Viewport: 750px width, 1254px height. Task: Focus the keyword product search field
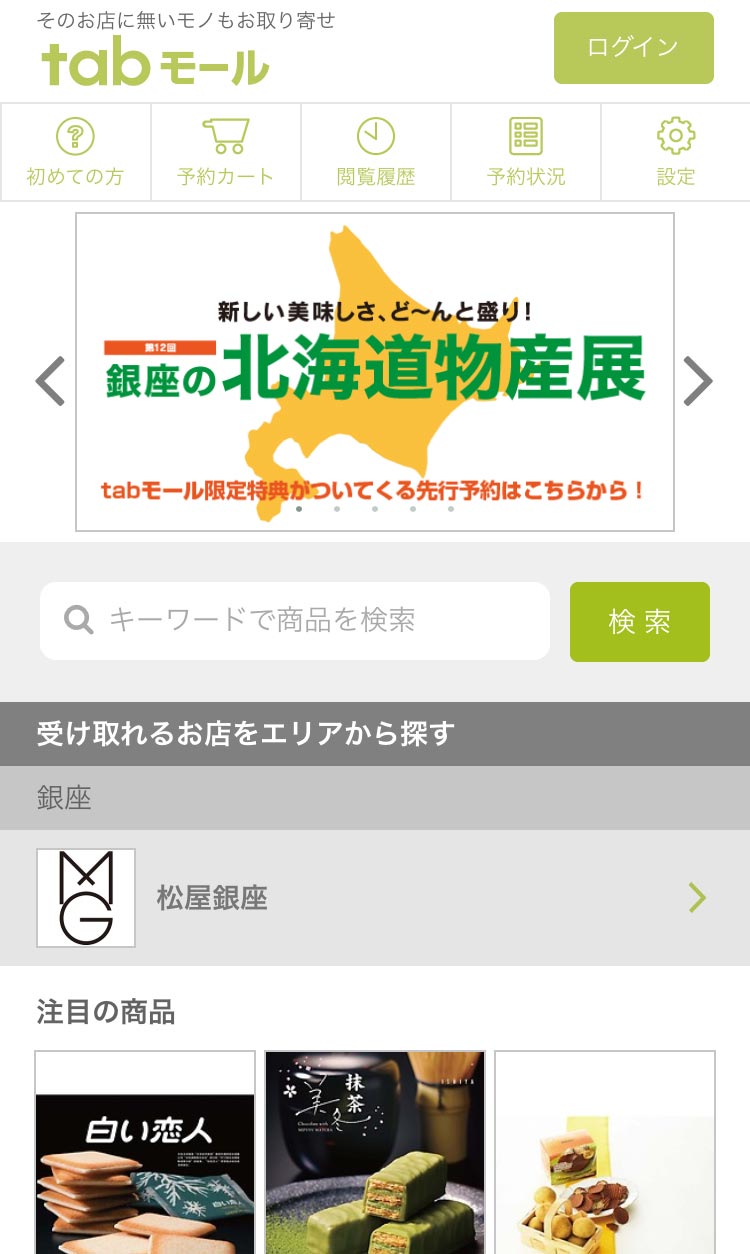(310, 621)
